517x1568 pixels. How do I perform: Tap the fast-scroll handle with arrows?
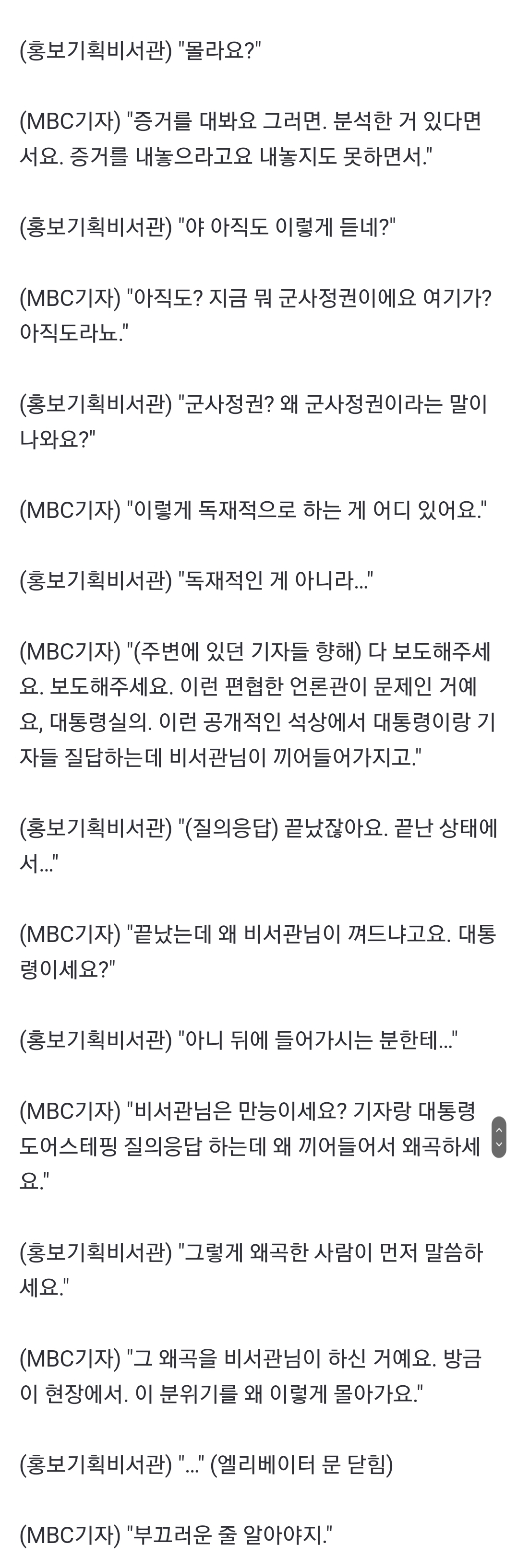point(499,1136)
